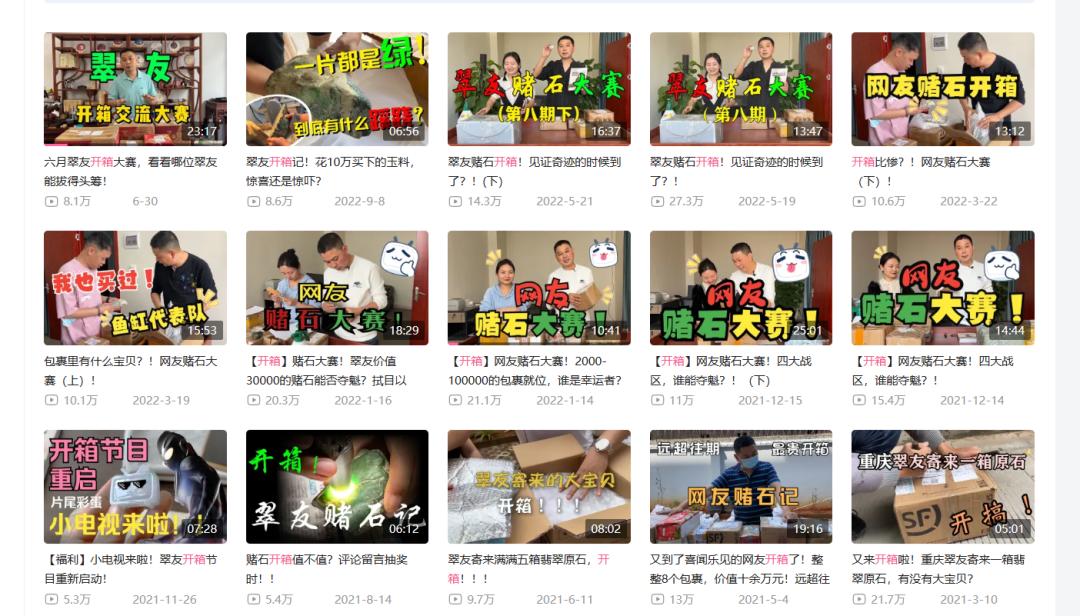Screen dimensions: 1080x616
Task: Play the 06:56 video 花10万买下的玉料
Action: [x=337, y=89]
